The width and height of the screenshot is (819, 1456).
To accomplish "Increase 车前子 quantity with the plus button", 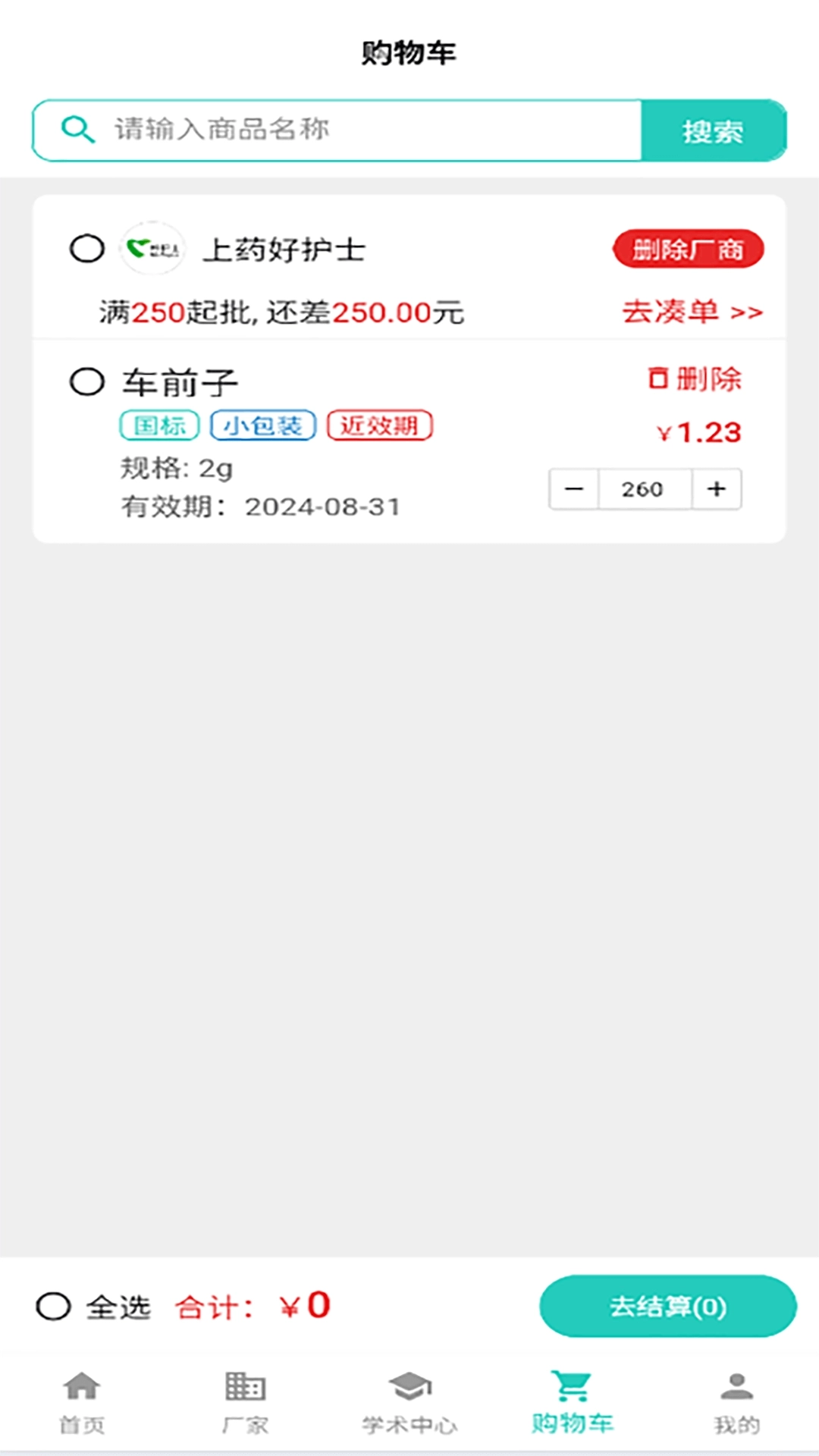I will pyautogui.click(x=716, y=489).
